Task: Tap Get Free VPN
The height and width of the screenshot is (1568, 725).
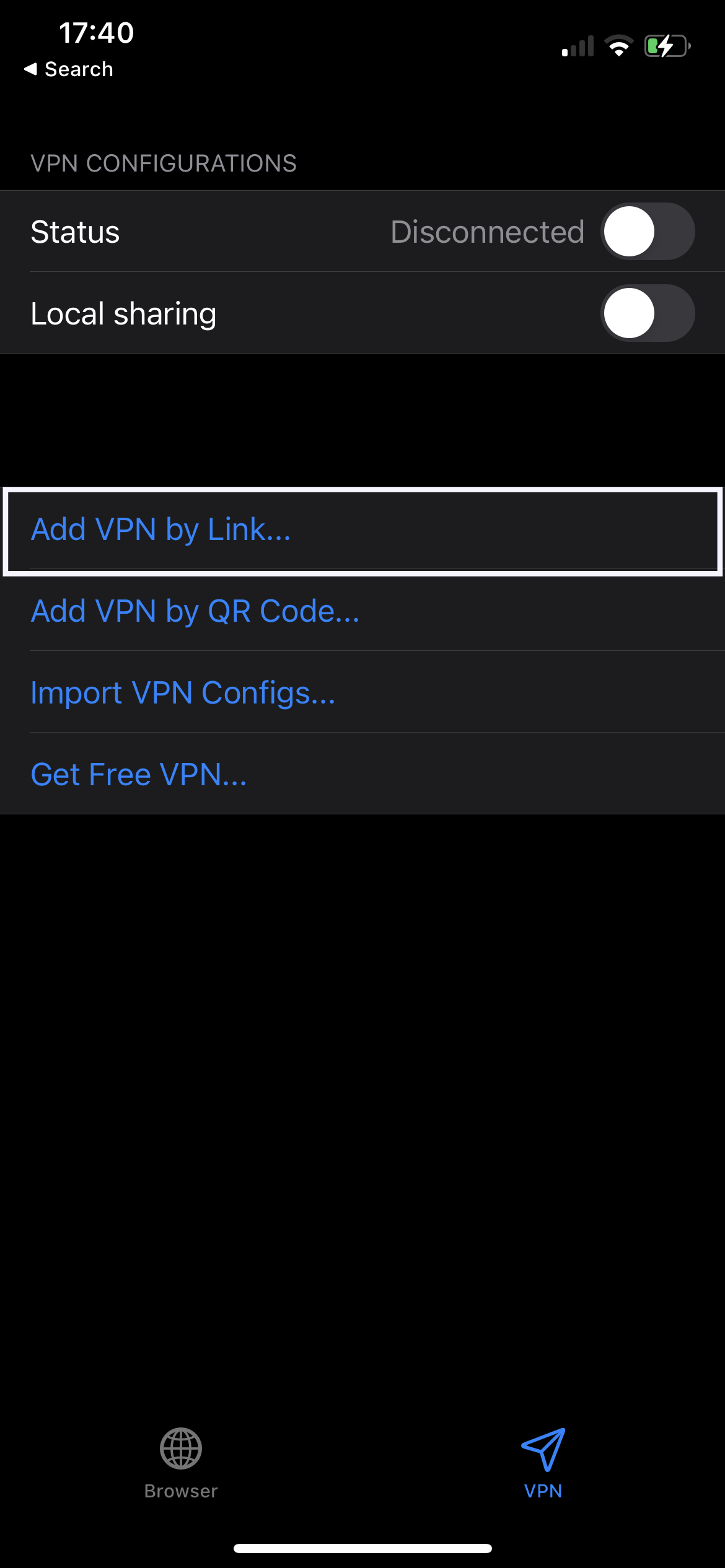Action: 362,774
